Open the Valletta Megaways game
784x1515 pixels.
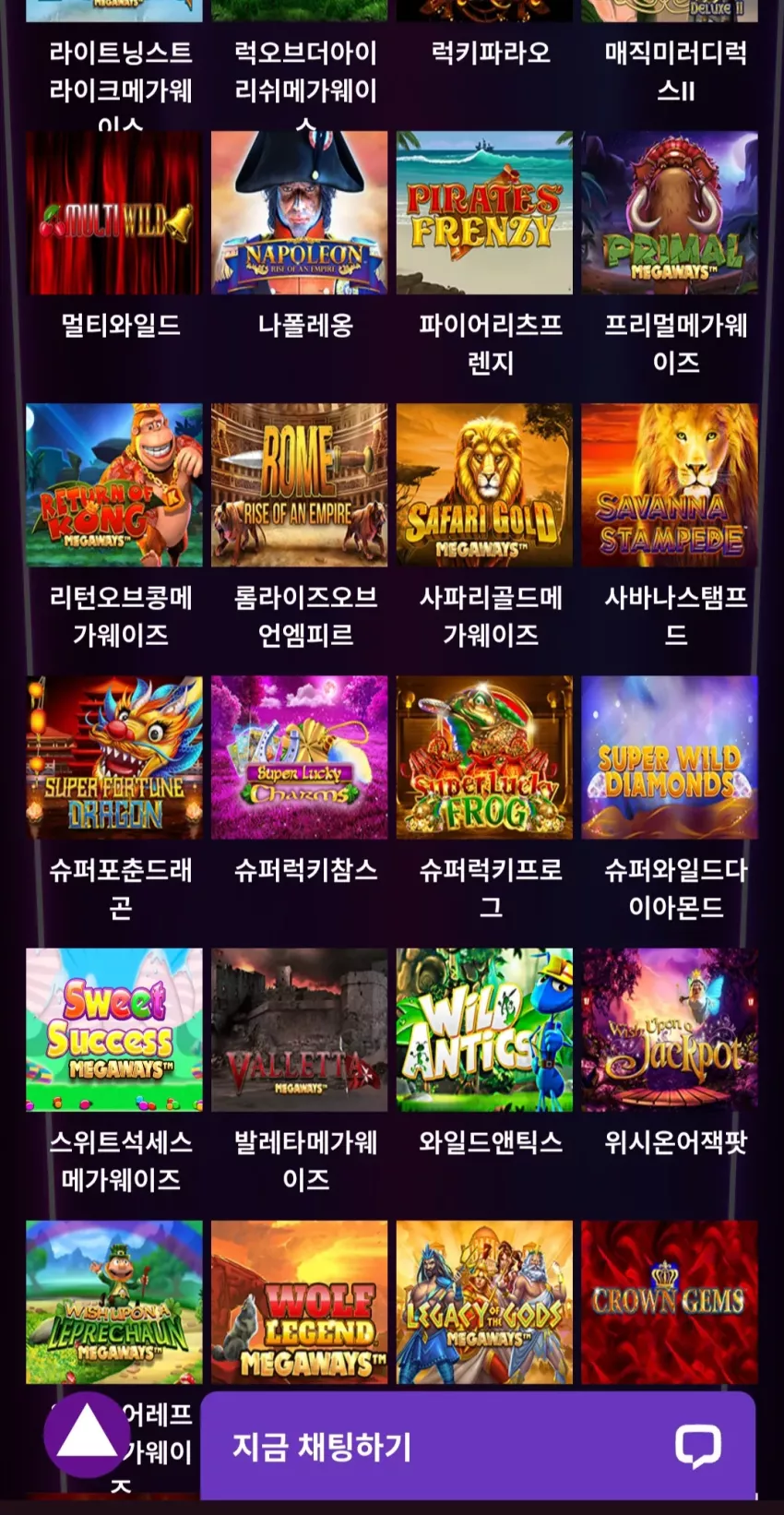coord(300,1030)
